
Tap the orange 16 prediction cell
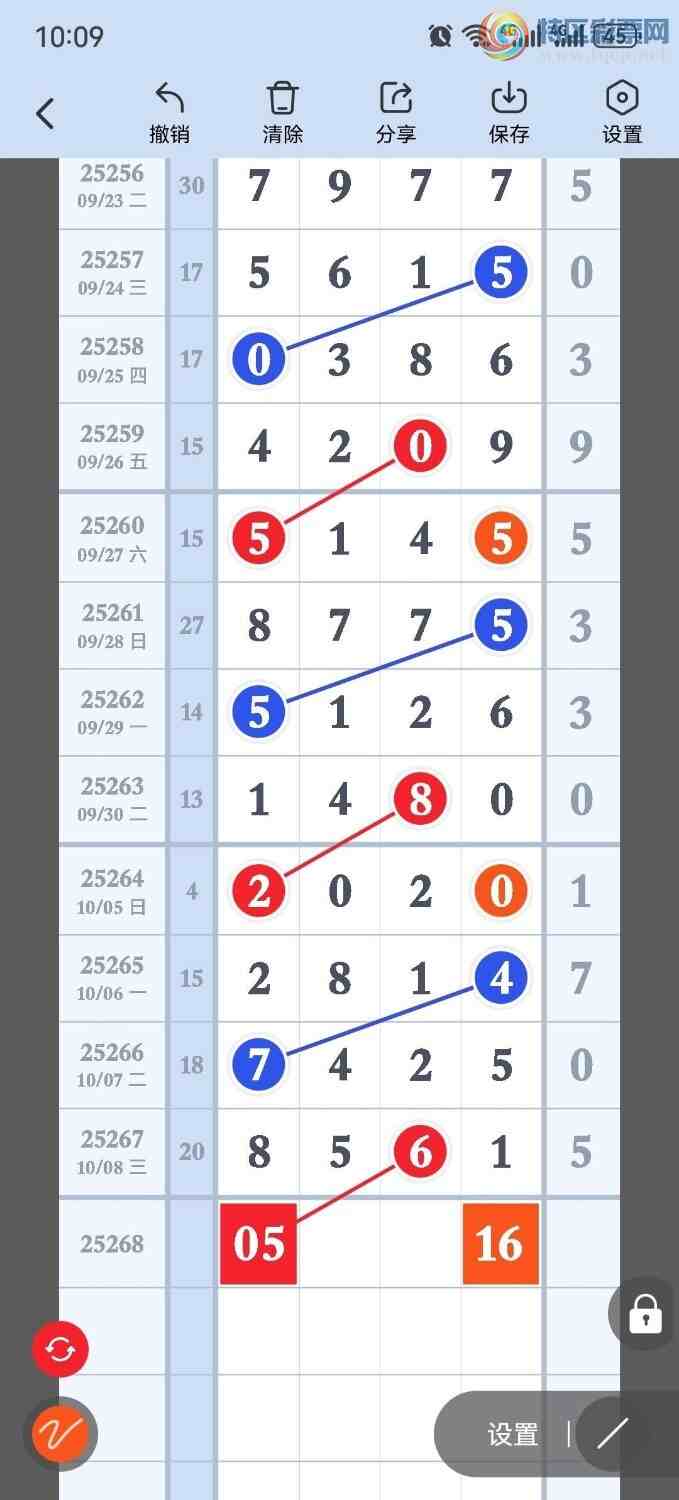pyautogui.click(x=500, y=1244)
